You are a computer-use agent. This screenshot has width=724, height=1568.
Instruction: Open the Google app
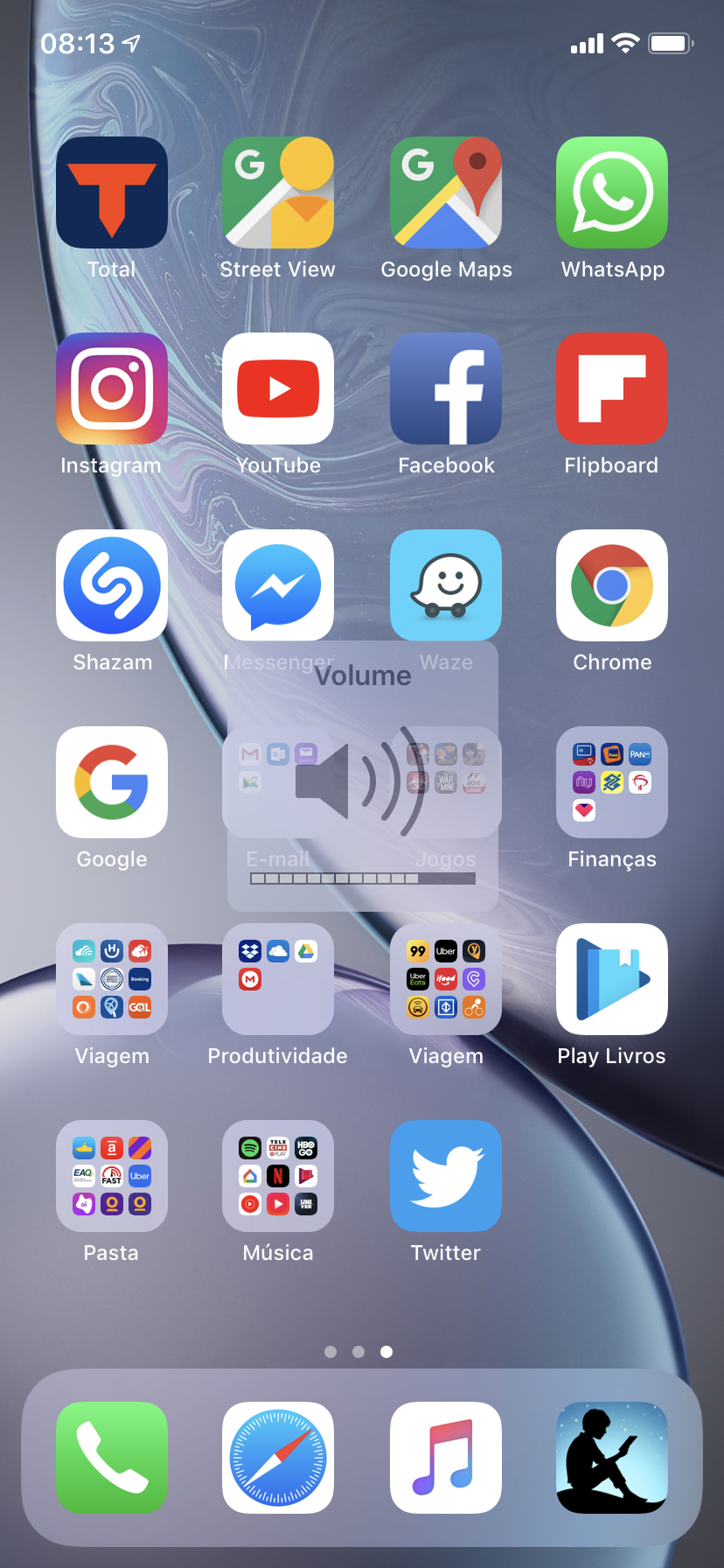[x=112, y=782]
